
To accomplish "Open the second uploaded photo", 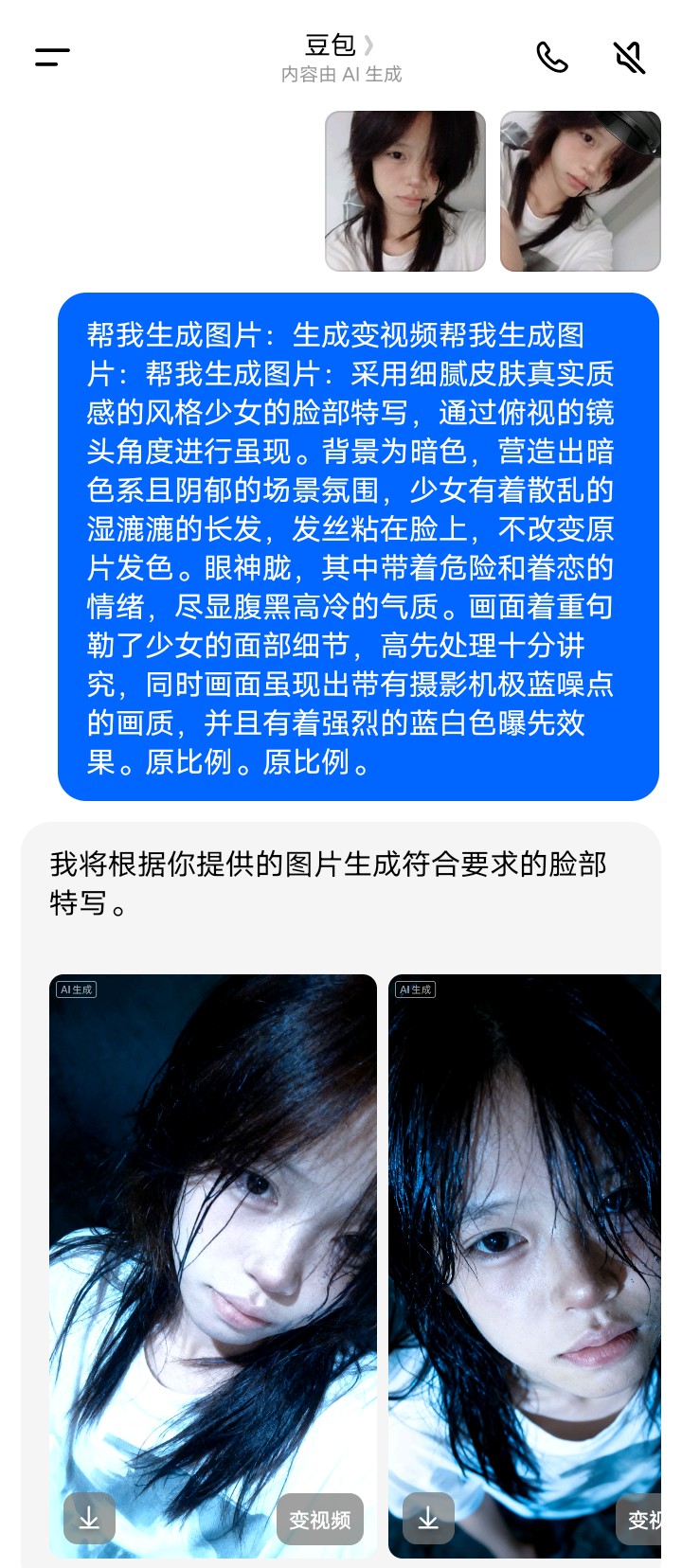I will coord(581,191).
